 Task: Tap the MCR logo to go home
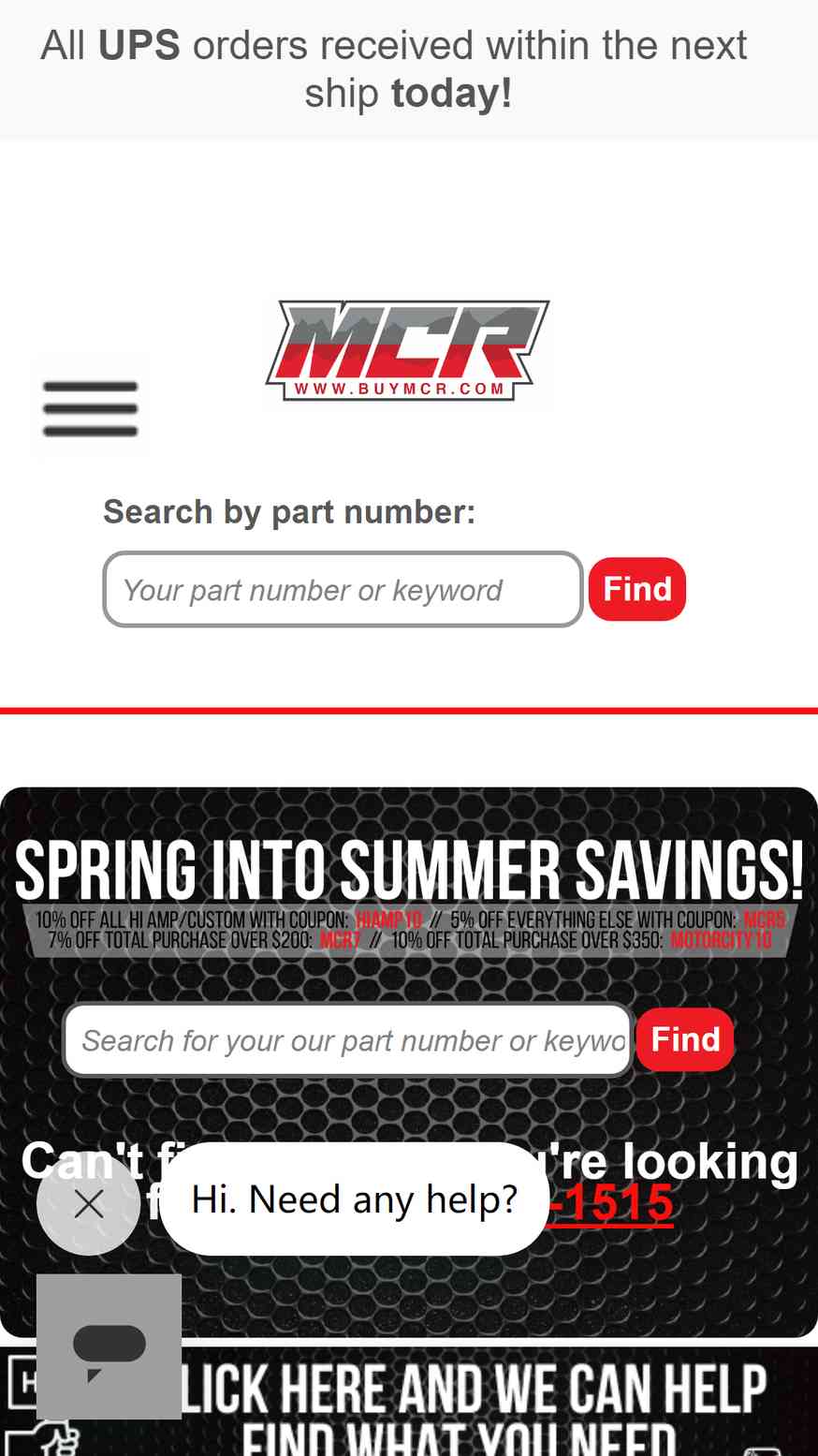coord(408,351)
